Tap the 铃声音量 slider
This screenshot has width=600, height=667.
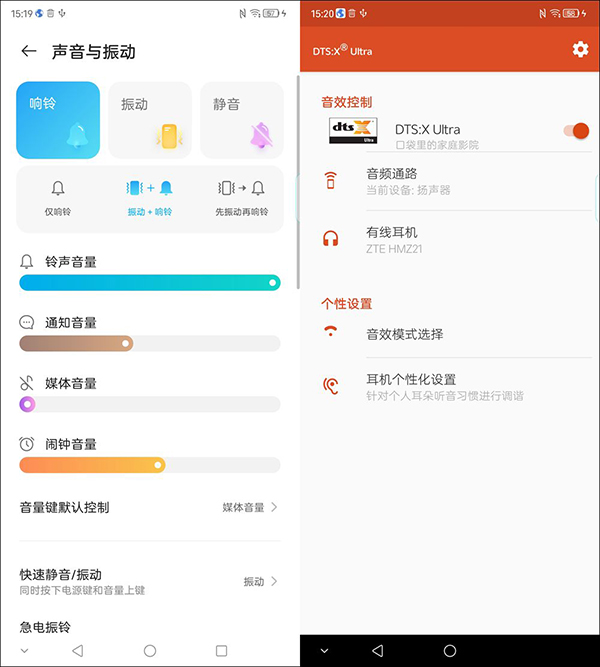pos(149,283)
